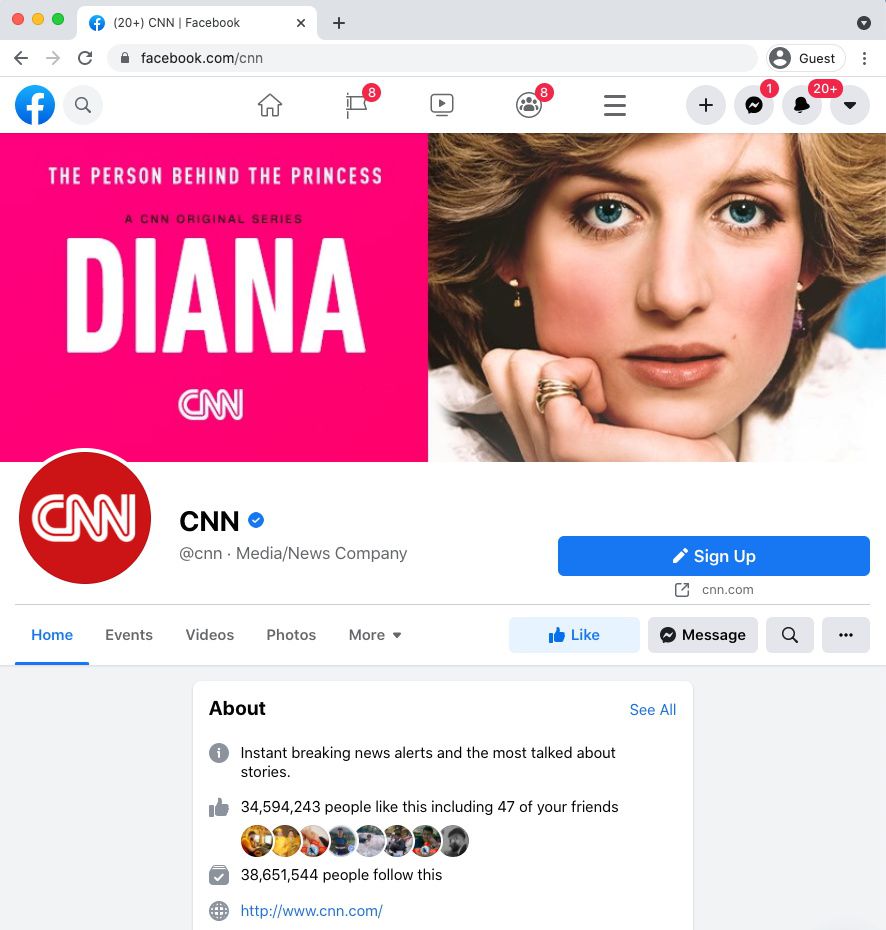The image size is (886, 930).
Task: Open the hamburger menu icon
Action: coord(615,105)
